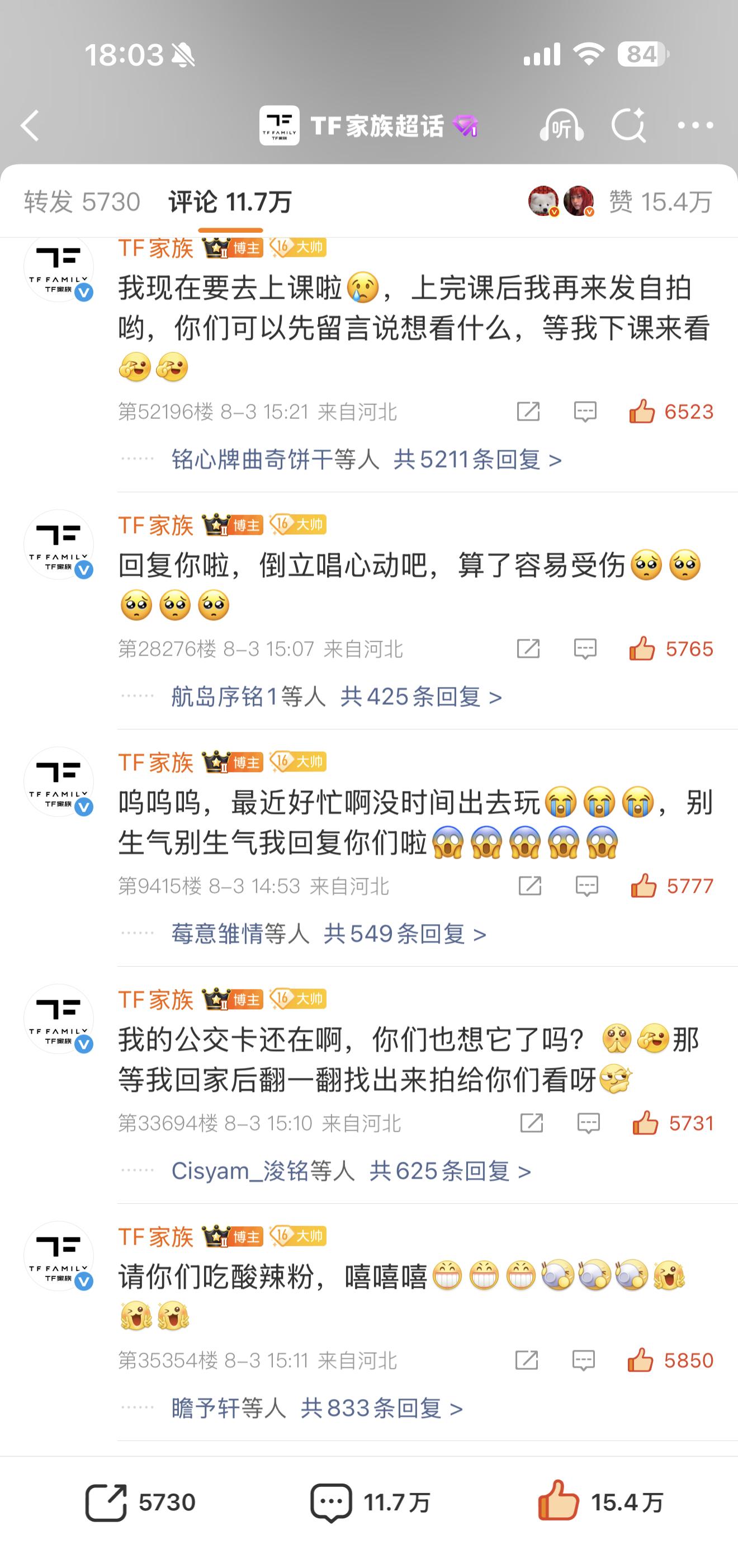Image resolution: width=738 pixels, height=1568 pixels.
Task: Open 共425条回复 replies
Action: pyautogui.click(x=421, y=696)
